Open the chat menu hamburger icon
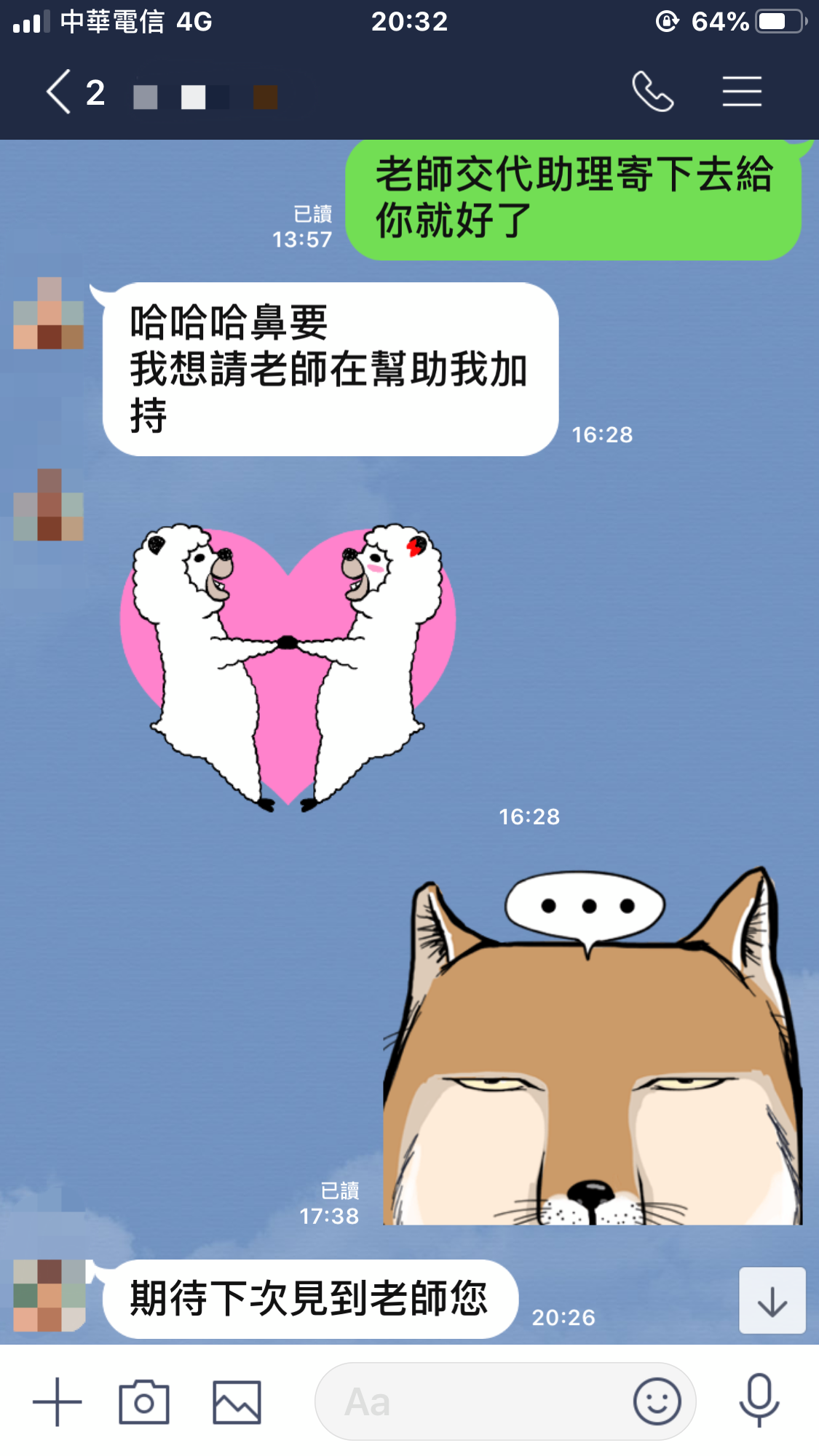 [x=742, y=92]
